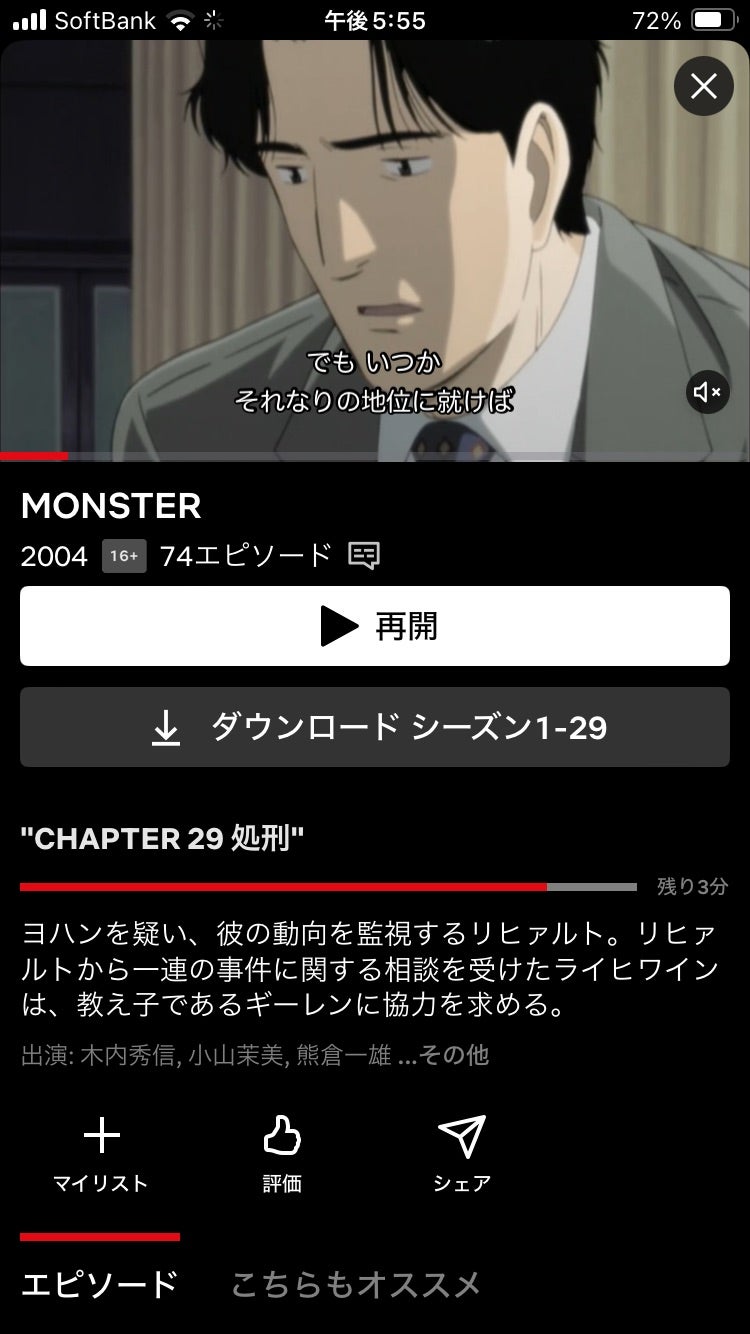Share MONSTER via the シェア icon
Viewport: 750px width, 1334px height.
pyautogui.click(x=462, y=1154)
